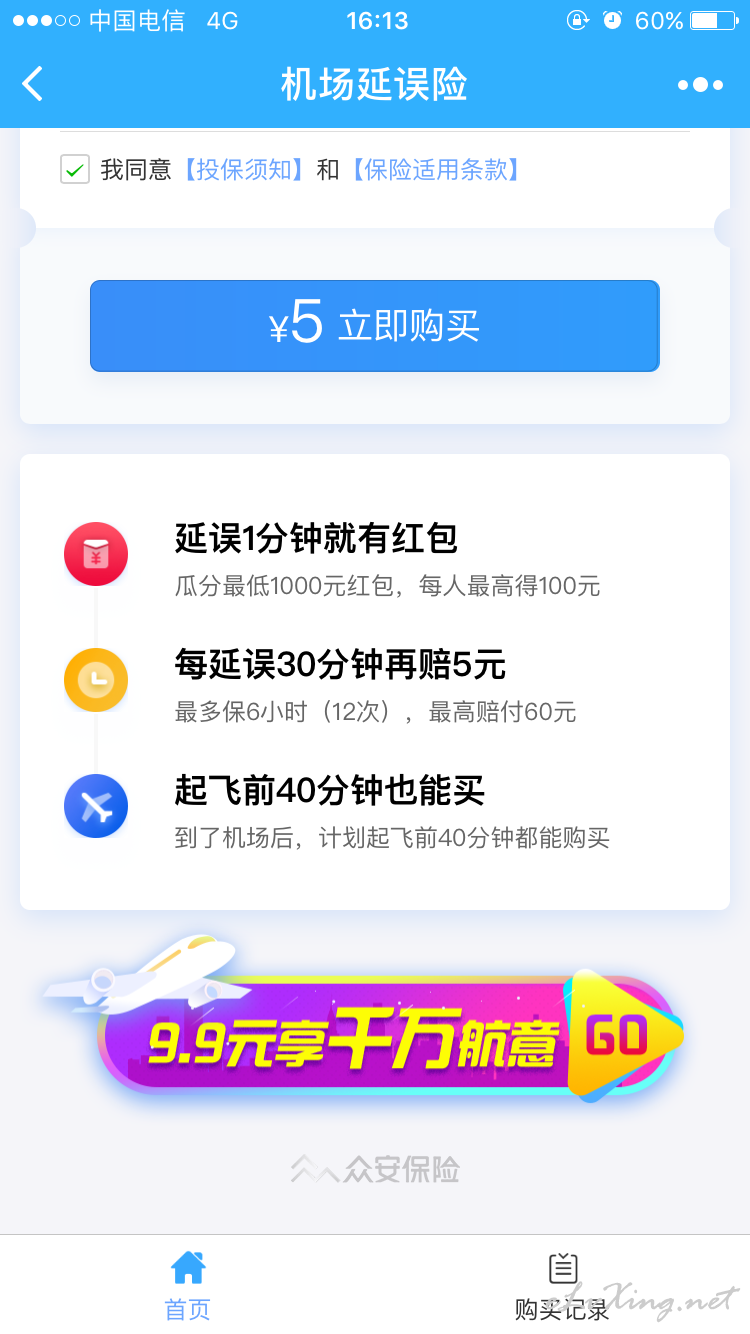Switch to the 购买记录 tab
The height and width of the screenshot is (1334, 750).
(562, 1285)
